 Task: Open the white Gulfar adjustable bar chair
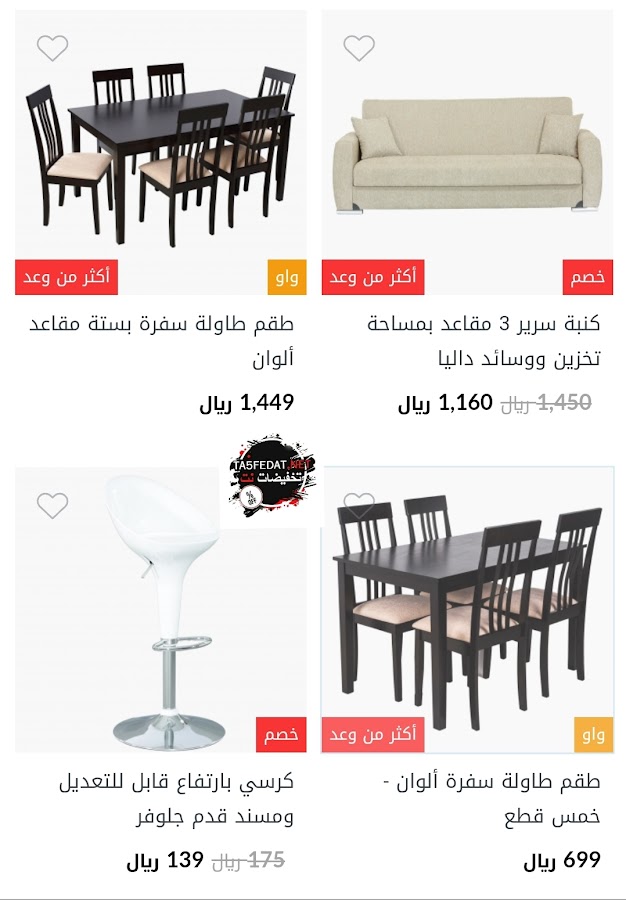[160, 610]
